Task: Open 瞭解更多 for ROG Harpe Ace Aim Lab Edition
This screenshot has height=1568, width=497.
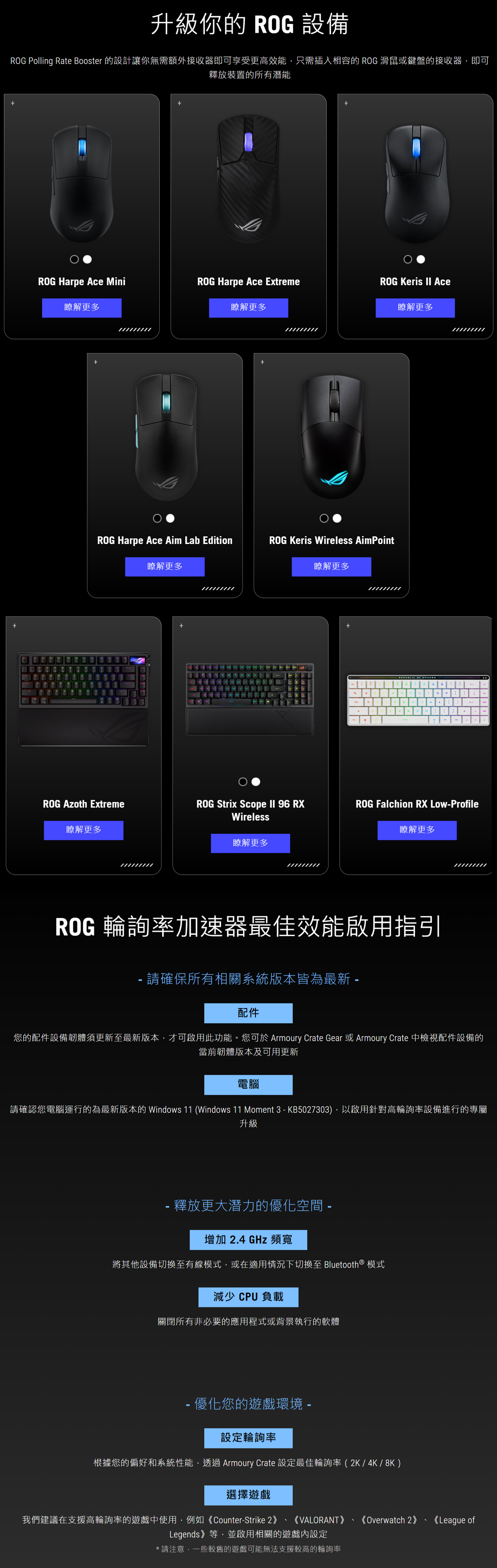Action: pos(165,566)
